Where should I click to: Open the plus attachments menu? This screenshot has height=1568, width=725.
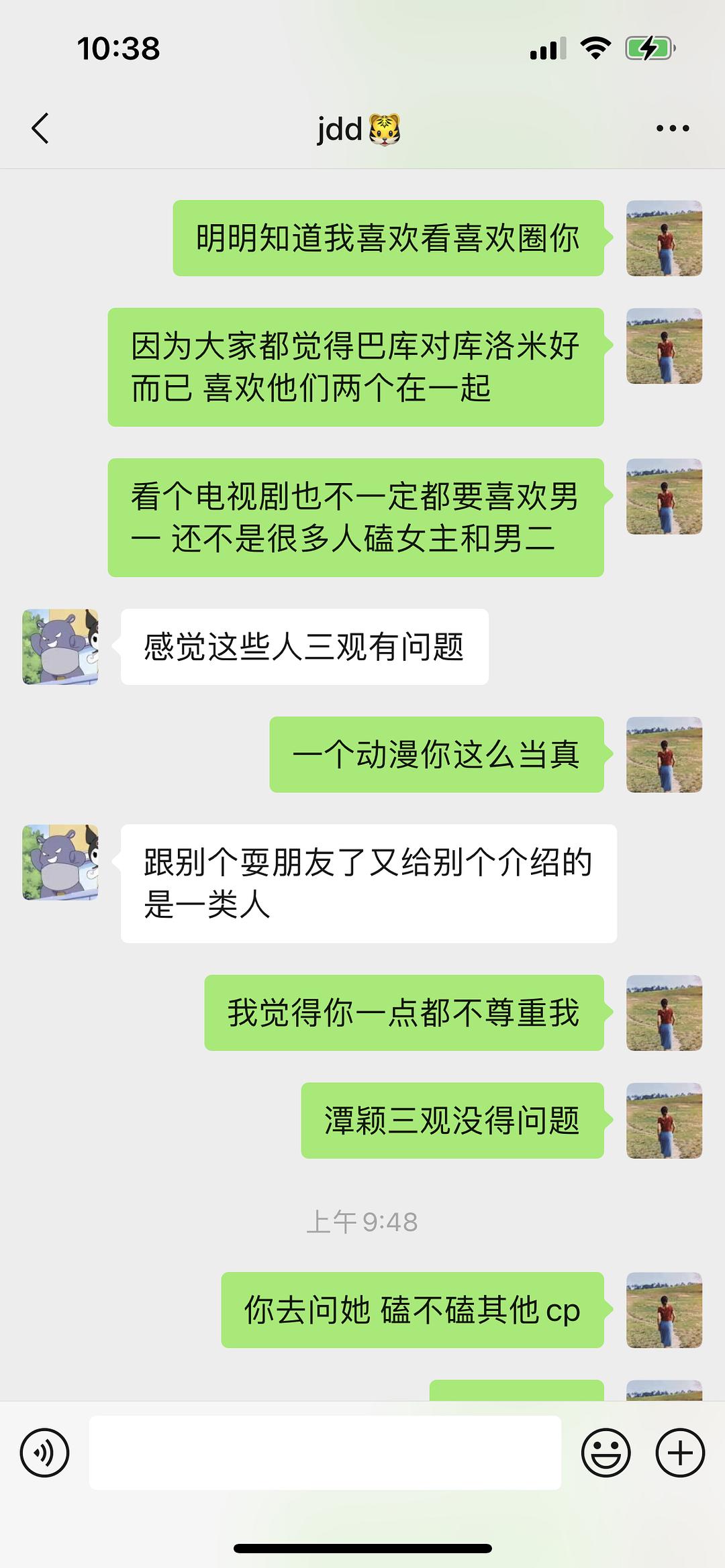[x=679, y=1453]
